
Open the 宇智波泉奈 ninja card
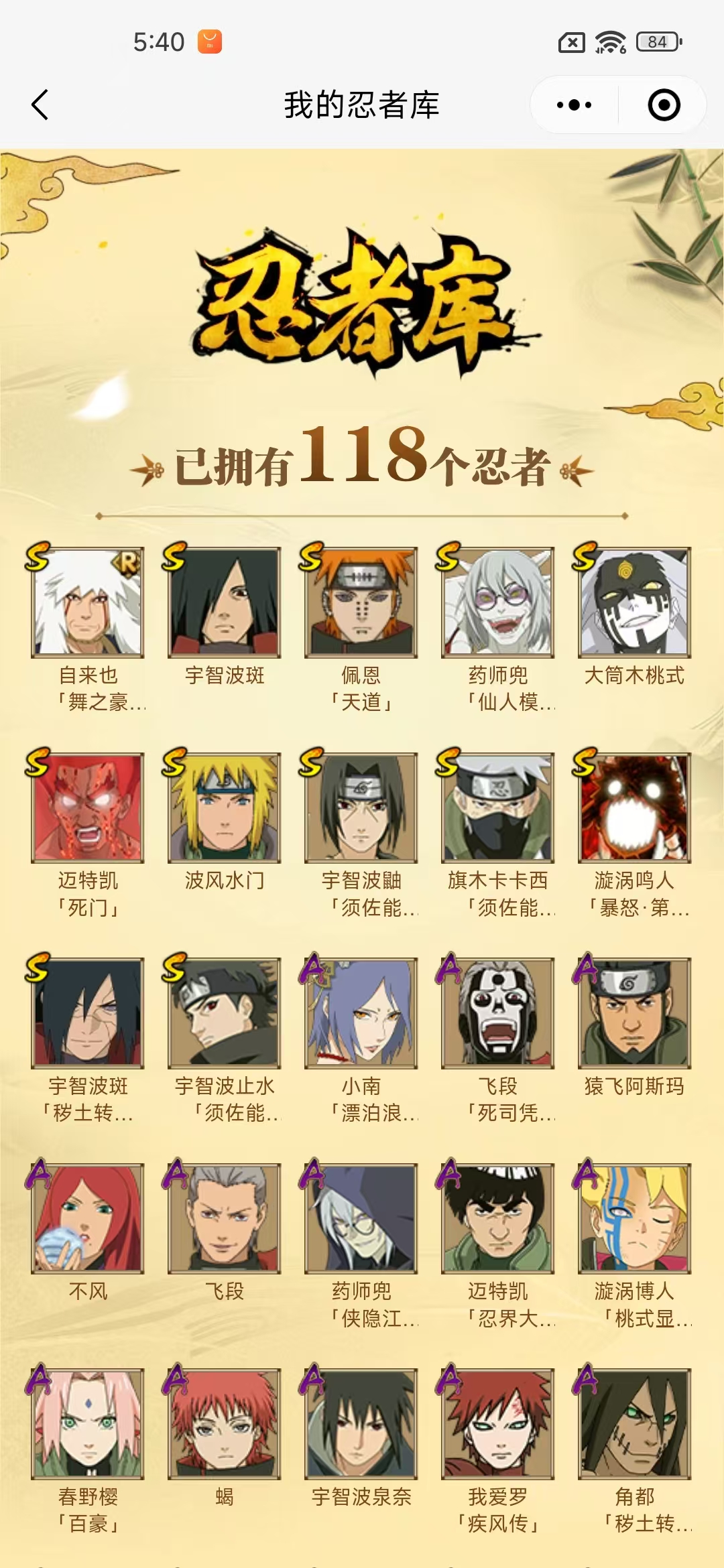pyautogui.click(x=361, y=1424)
